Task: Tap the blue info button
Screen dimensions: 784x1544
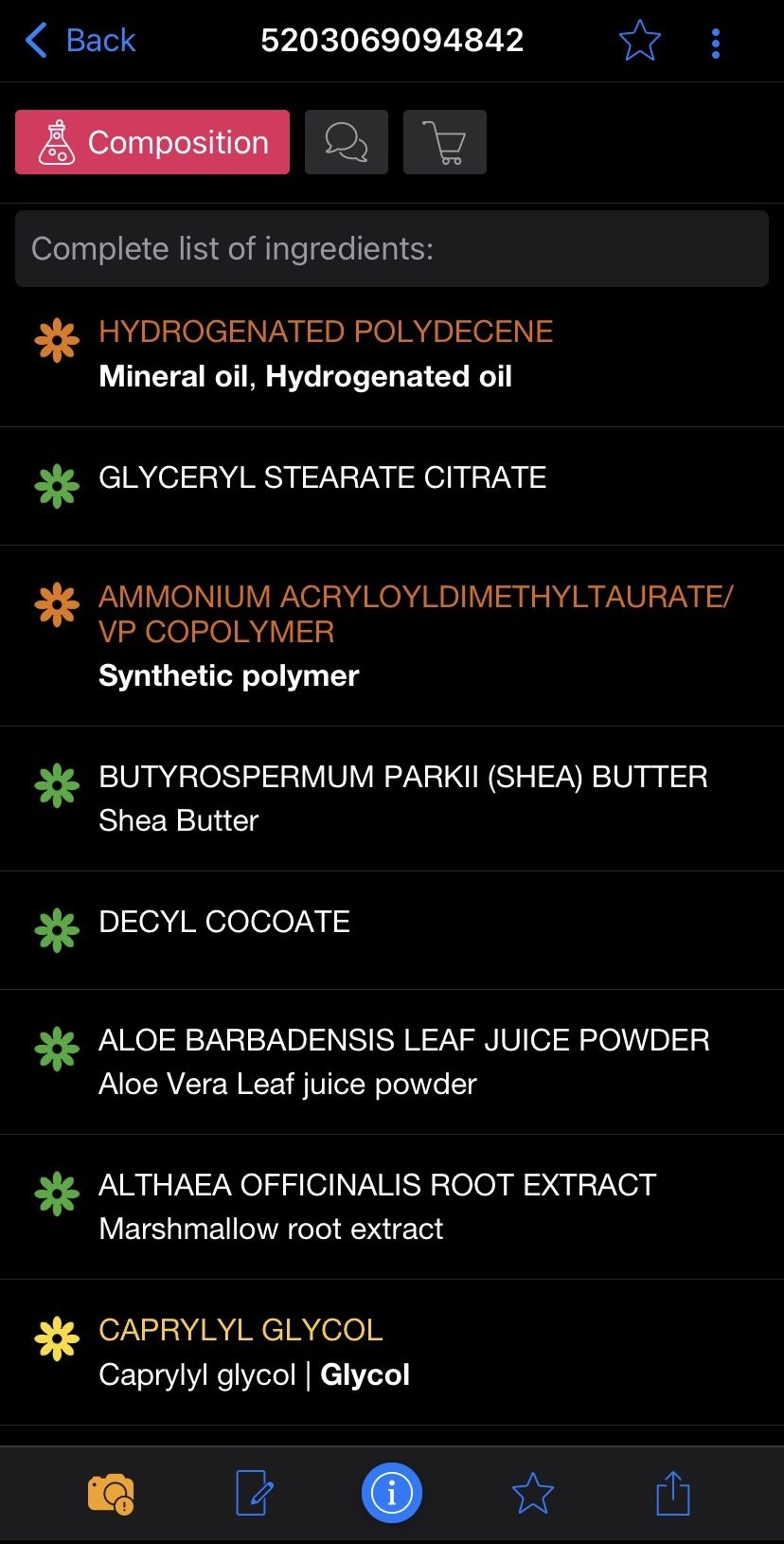Action: point(392,1494)
